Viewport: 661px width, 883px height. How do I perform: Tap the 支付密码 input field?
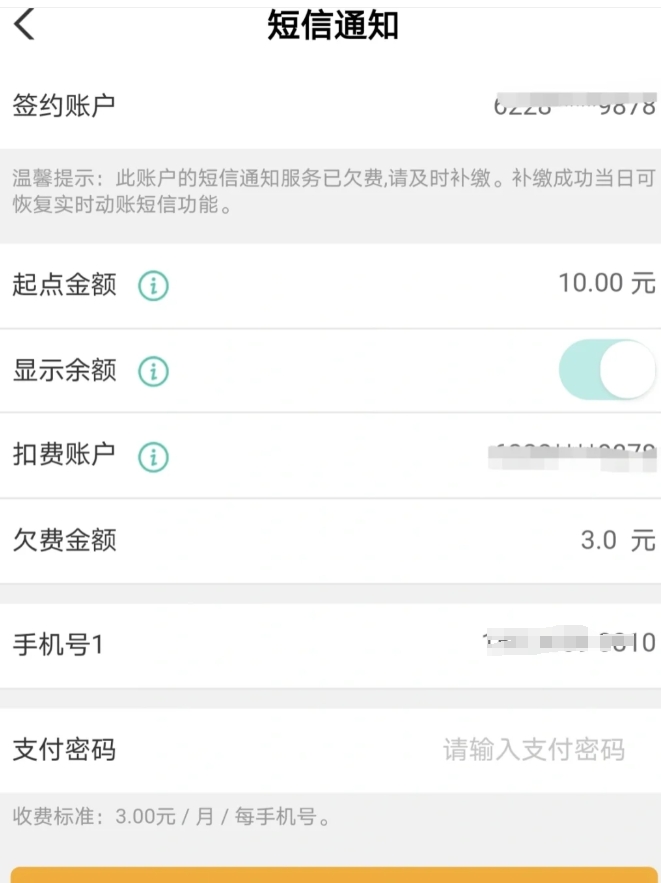click(x=533, y=749)
